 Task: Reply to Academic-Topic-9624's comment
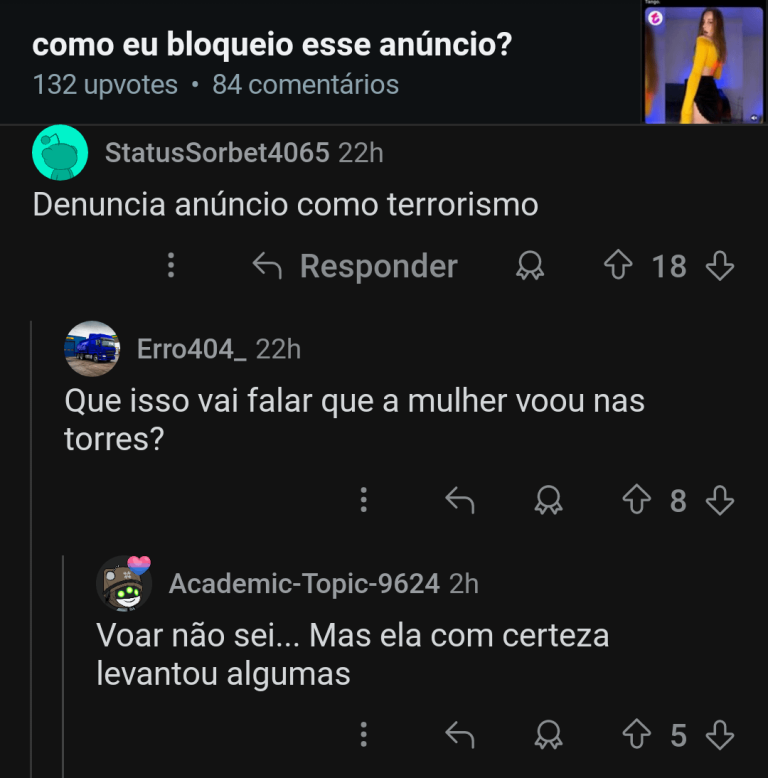tap(459, 736)
